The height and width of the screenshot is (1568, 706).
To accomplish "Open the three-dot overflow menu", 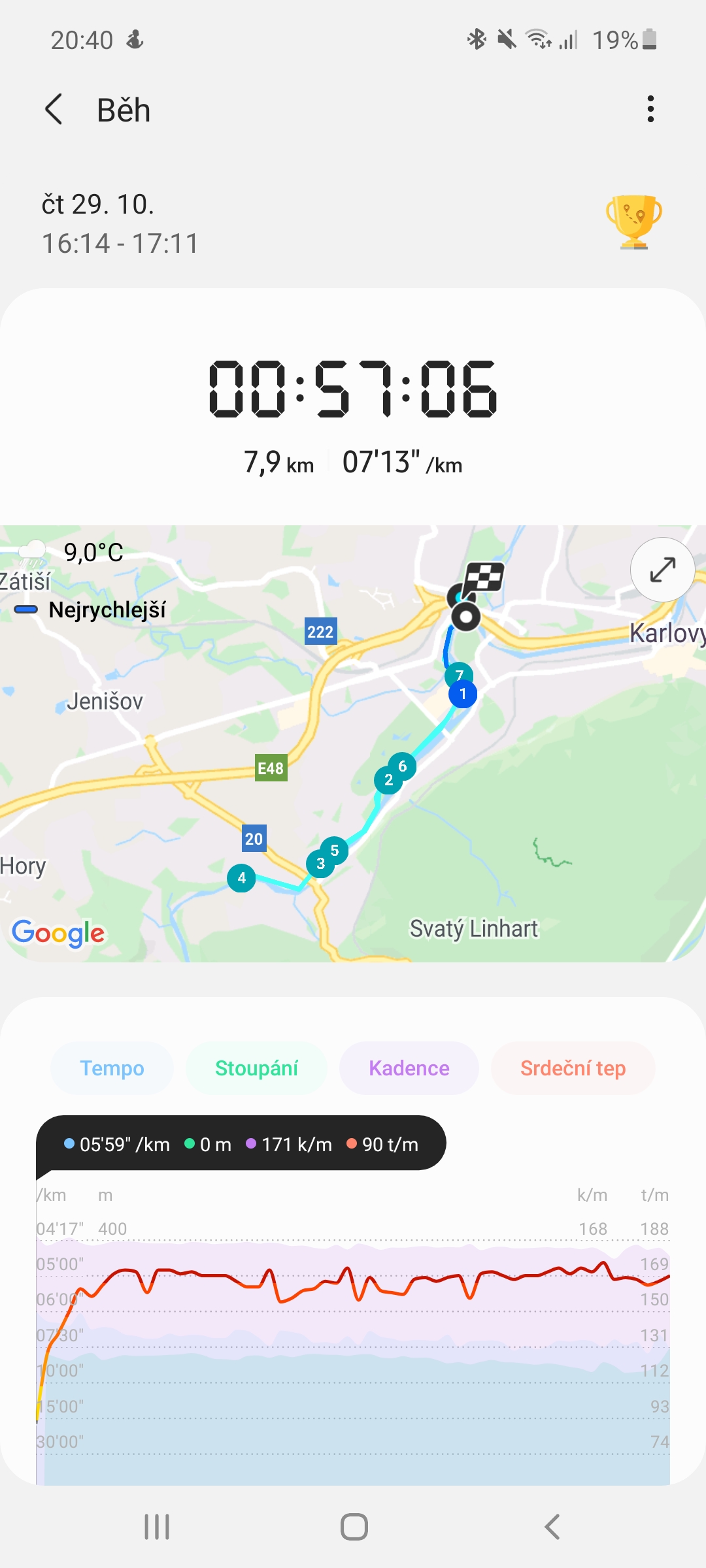I will (x=650, y=109).
